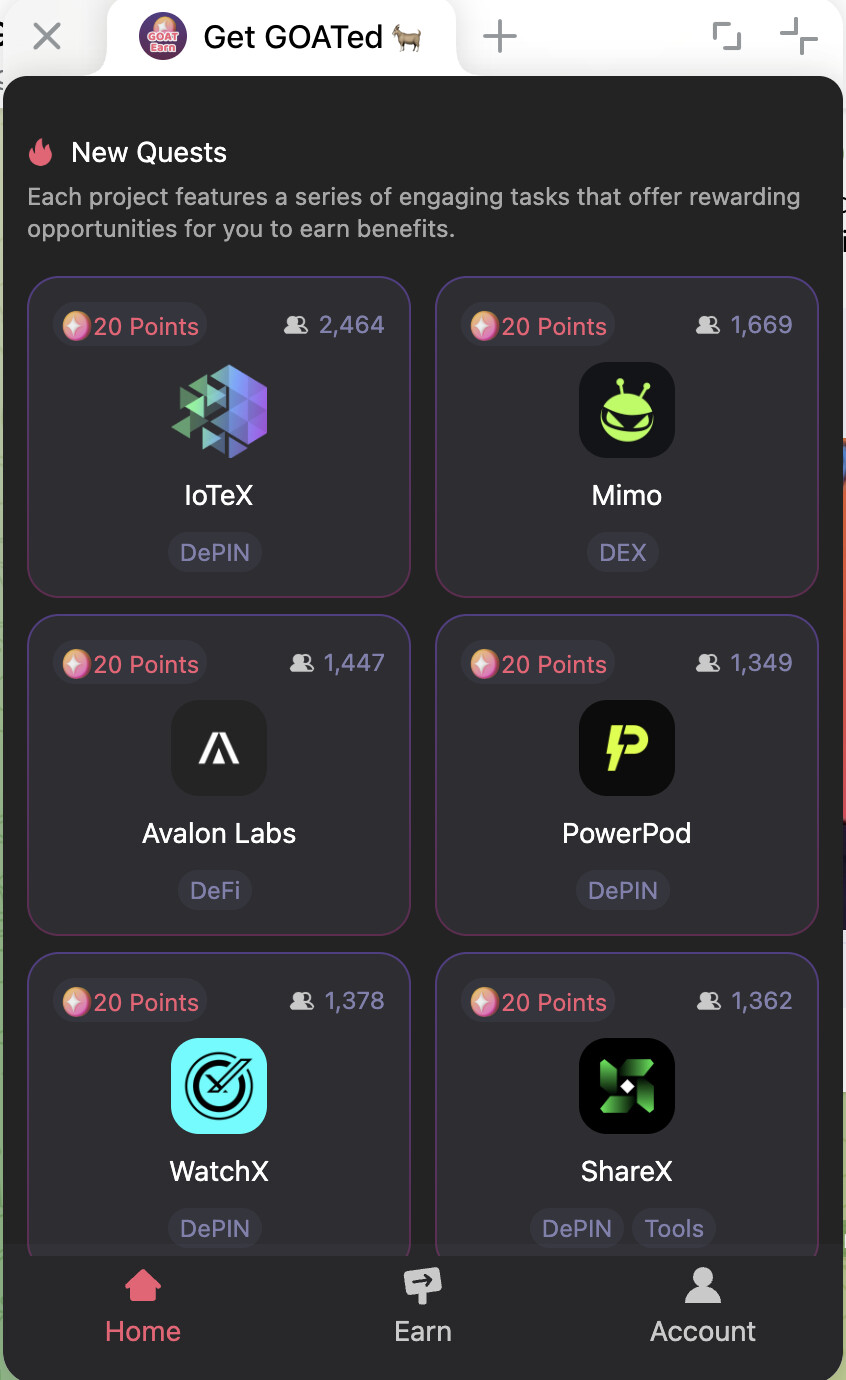Open a new tab with the plus icon
Viewport: 846px width, 1380px height.
point(499,37)
